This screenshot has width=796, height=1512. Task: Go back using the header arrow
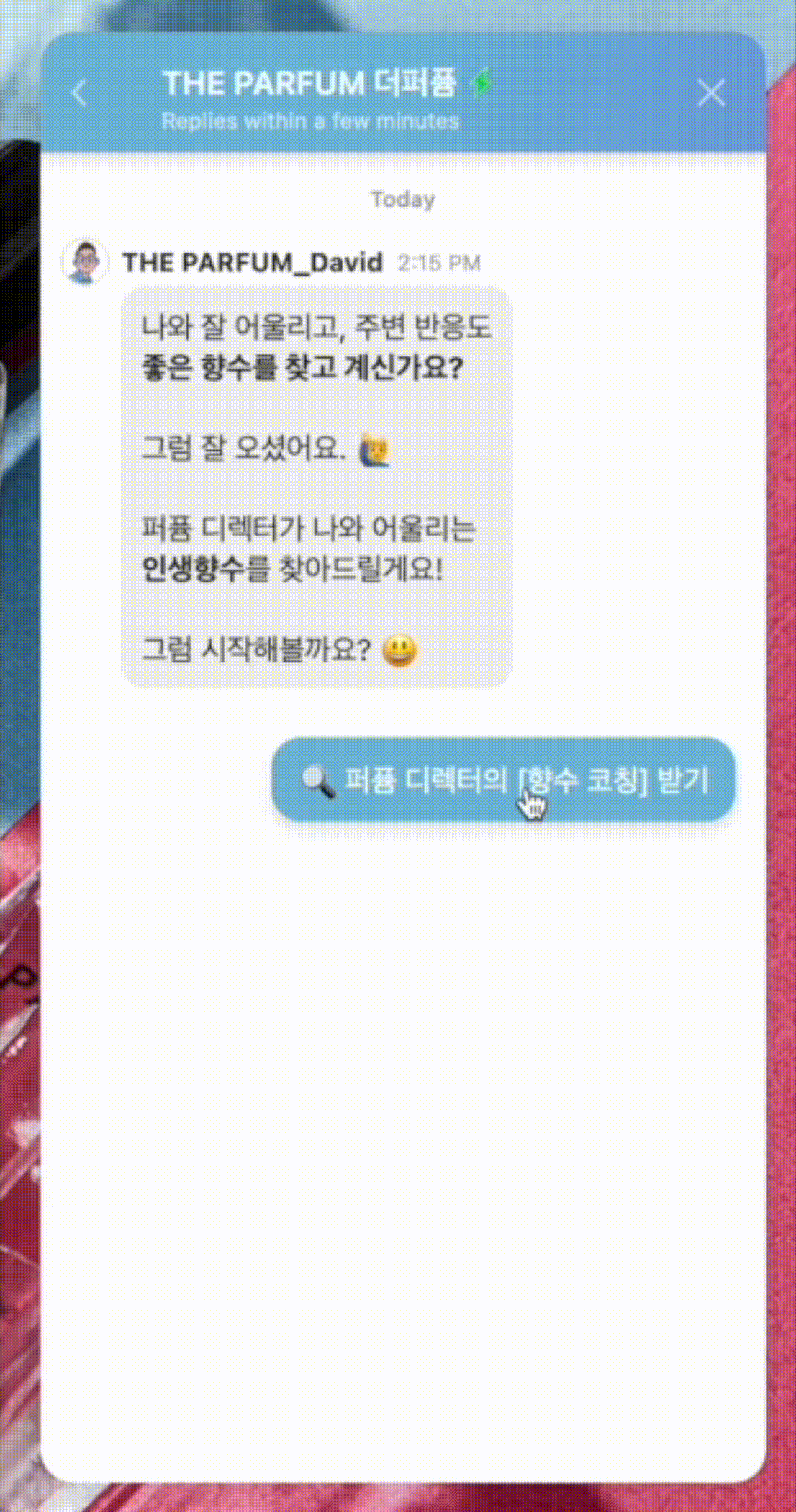(x=80, y=94)
